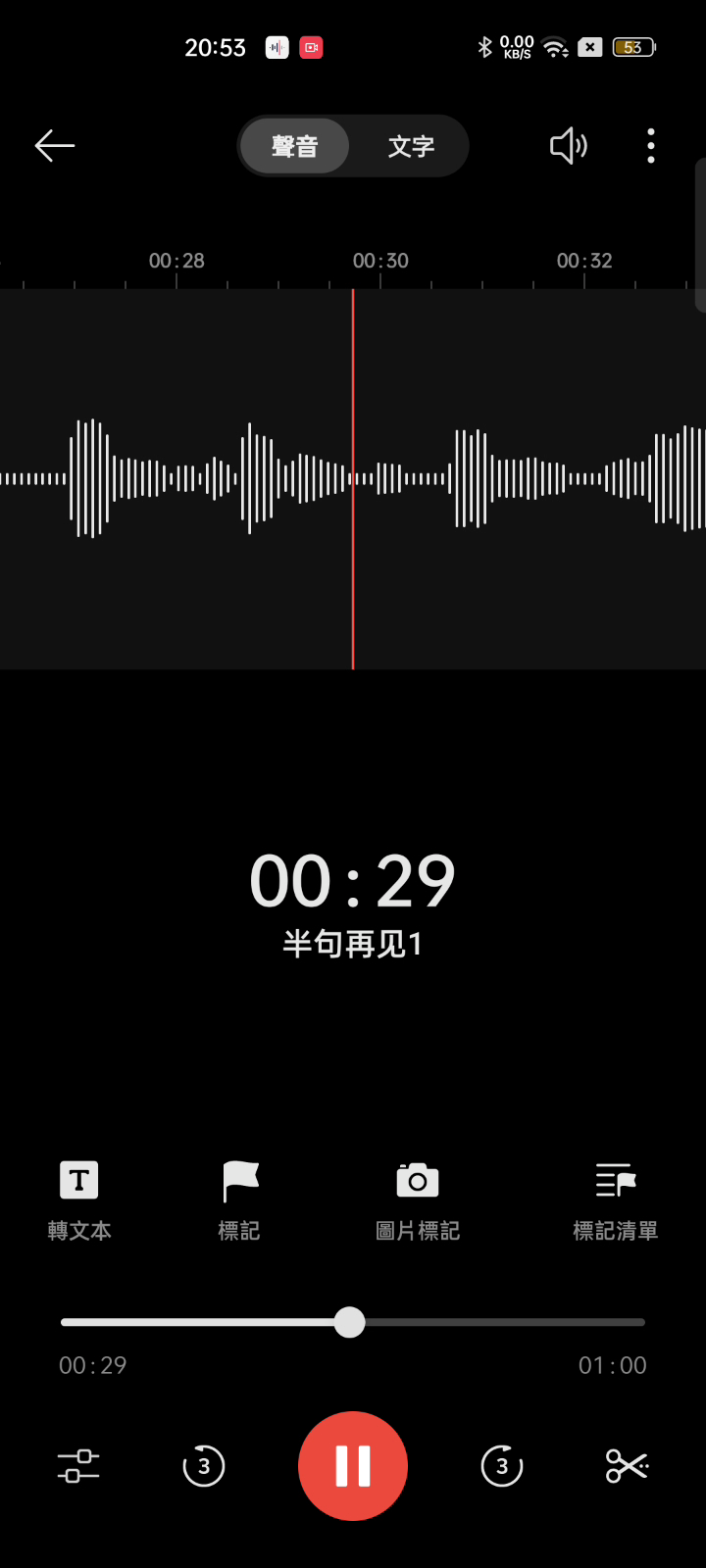Rewind 3 seconds

coord(204,1466)
